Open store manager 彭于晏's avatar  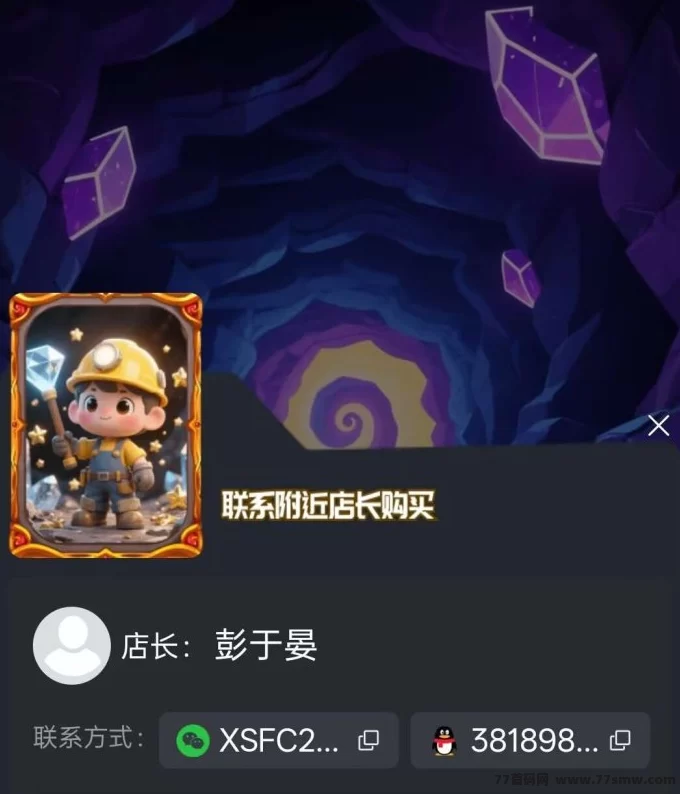pos(72,645)
